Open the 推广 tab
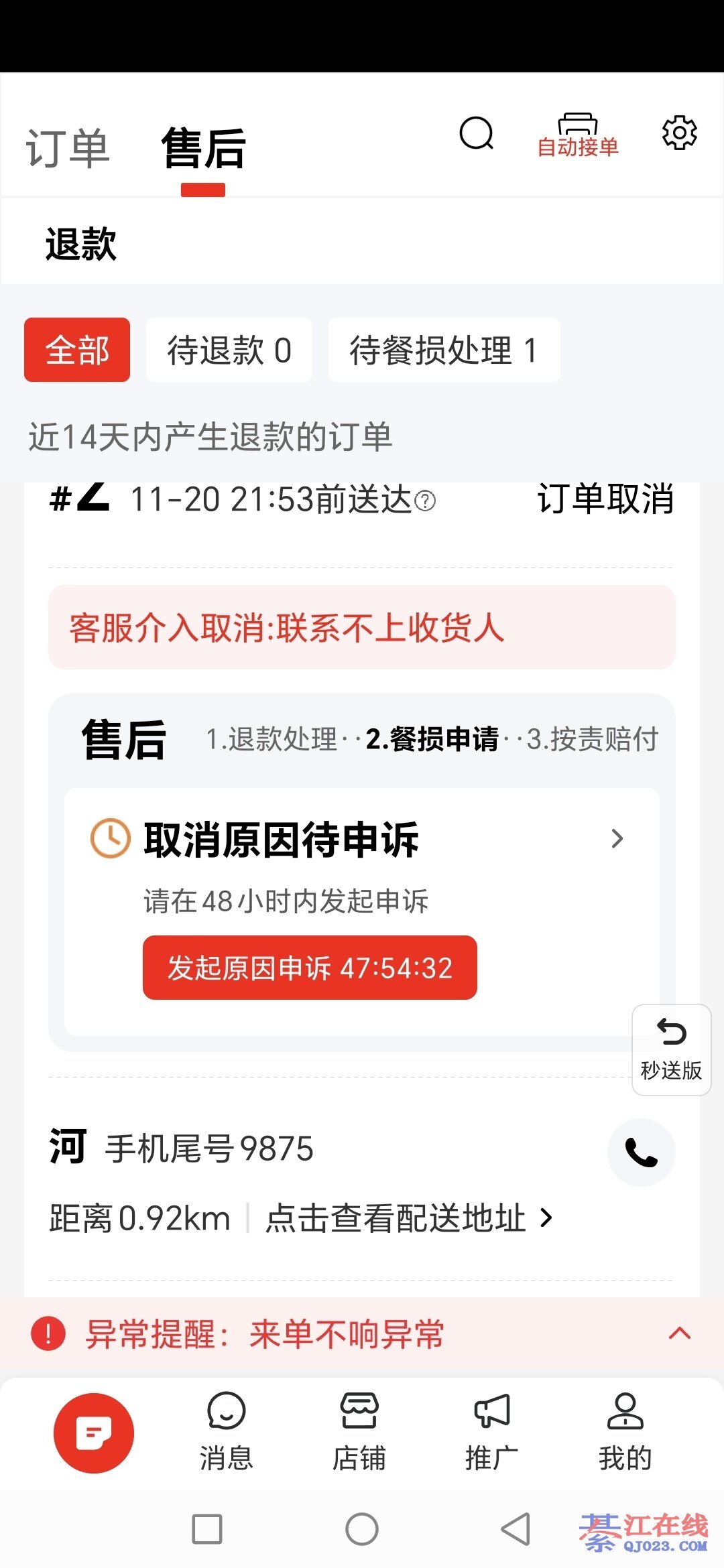724x1568 pixels. pos(492,1431)
